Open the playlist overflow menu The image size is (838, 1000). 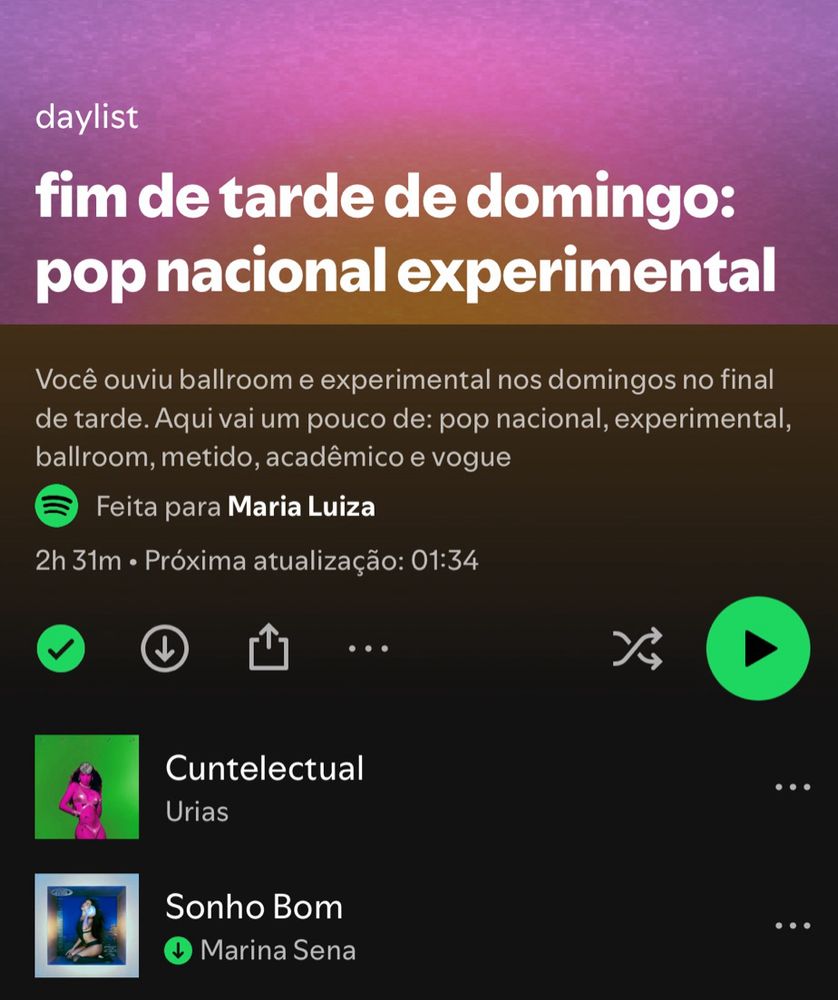(x=368, y=650)
